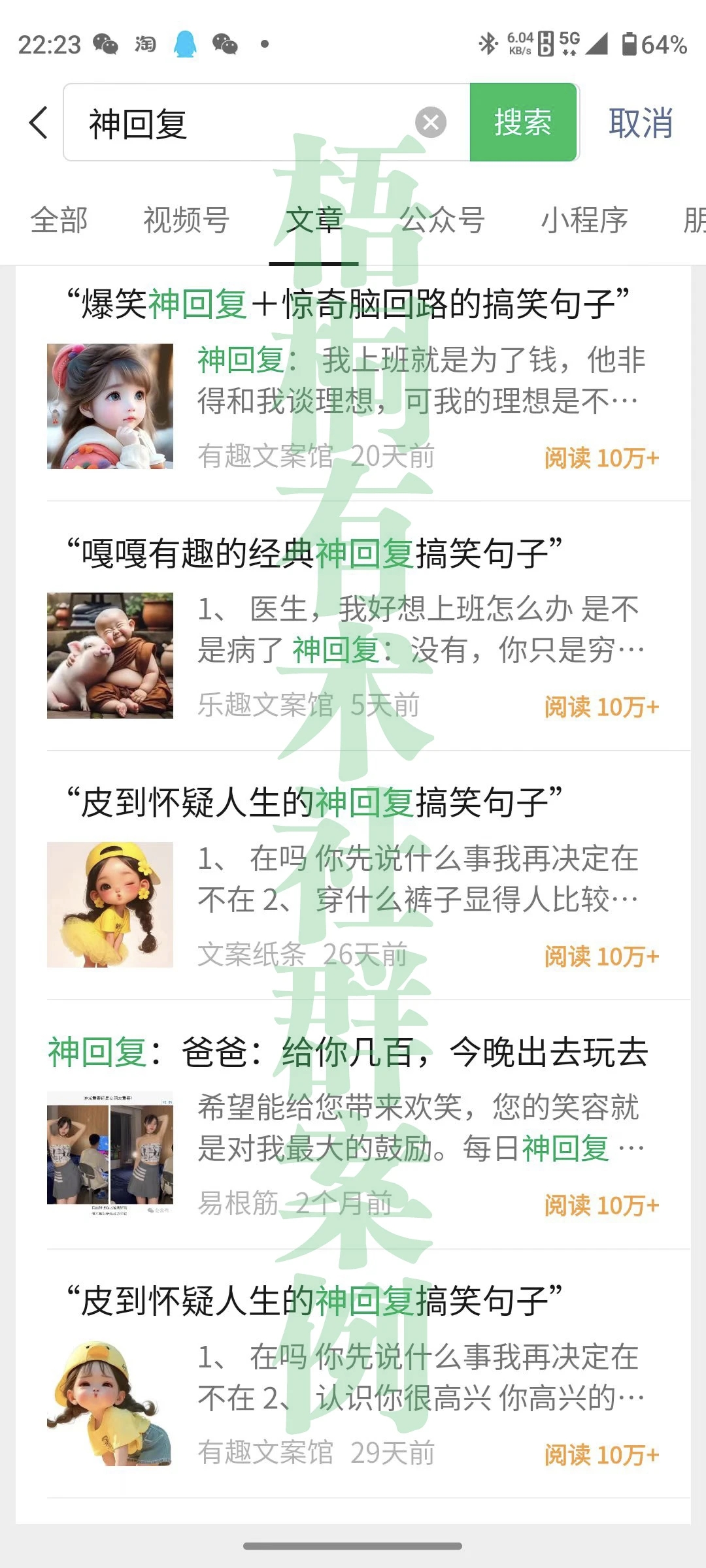Switch to the 小程序 tab
This screenshot has height=1568, width=706.
pos(584,220)
